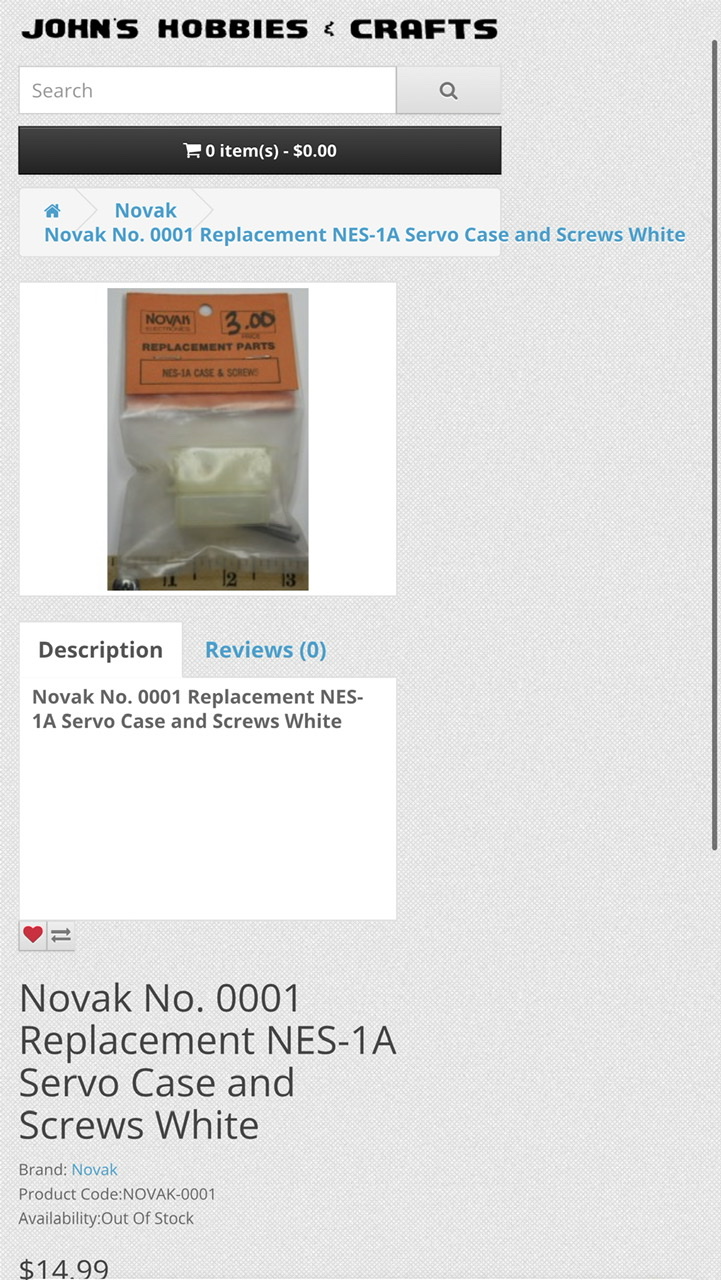Image resolution: width=721 pixels, height=1280 pixels.
Task: Open the product title breadcrumb link
Action: [x=365, y=234]
